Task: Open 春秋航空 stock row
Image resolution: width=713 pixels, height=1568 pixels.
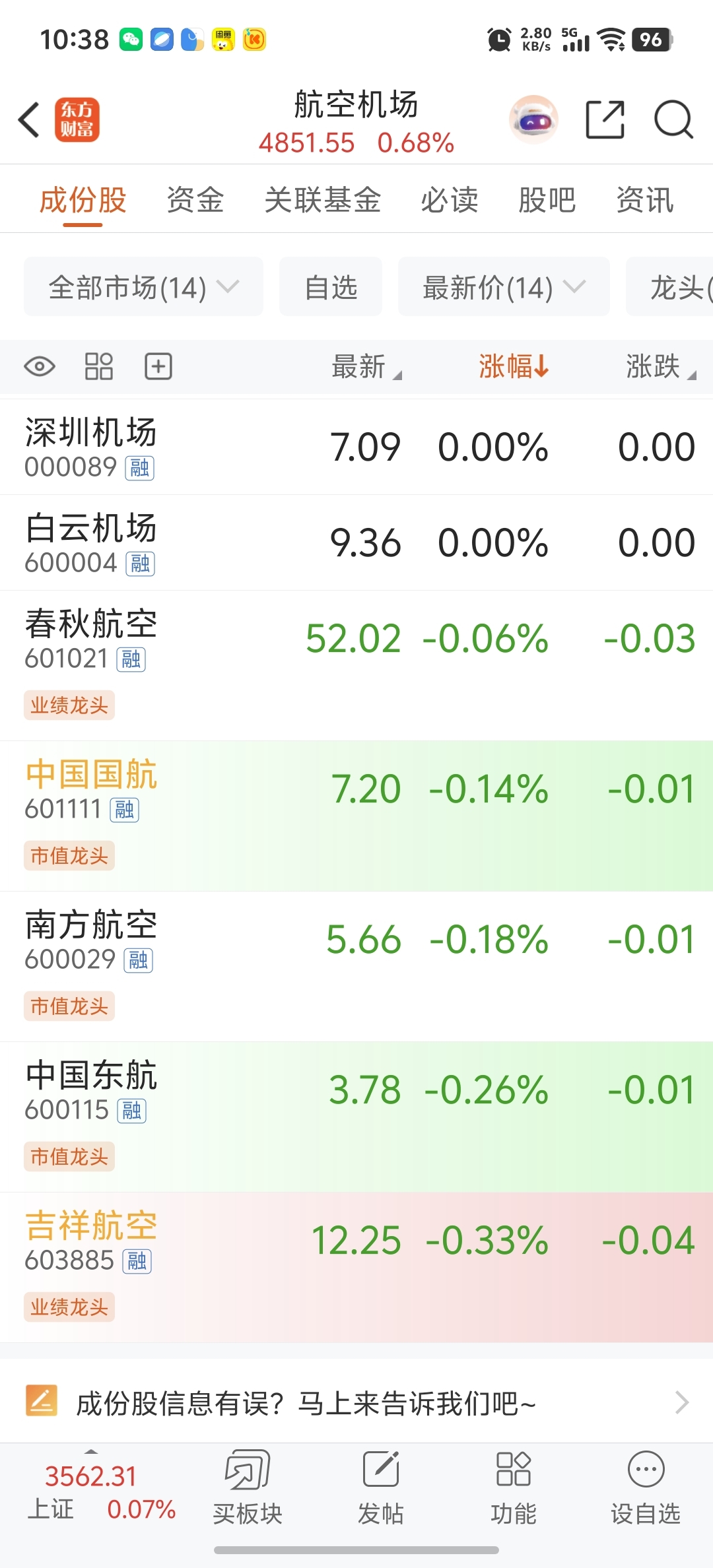Action: coord(356,666)
